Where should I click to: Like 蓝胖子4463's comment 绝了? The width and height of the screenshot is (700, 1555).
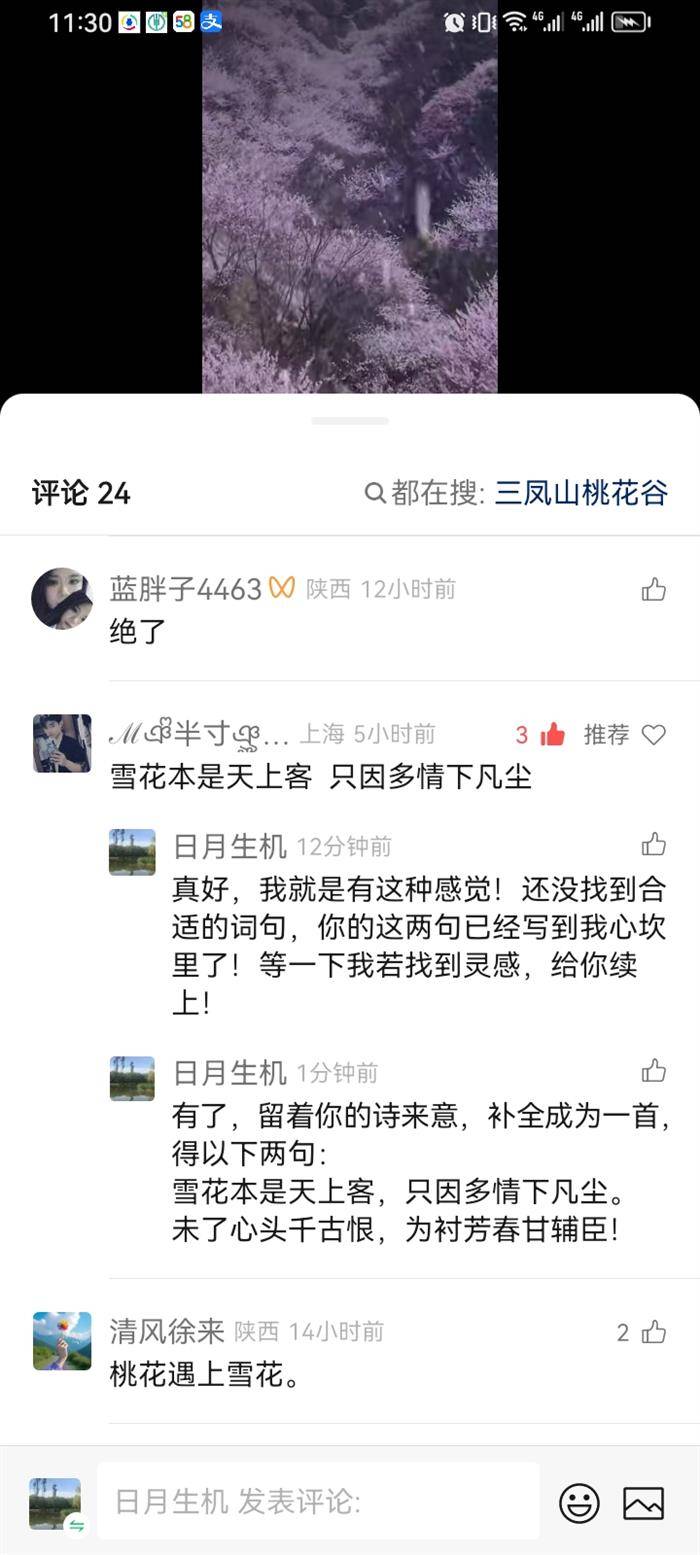(654, 589)
